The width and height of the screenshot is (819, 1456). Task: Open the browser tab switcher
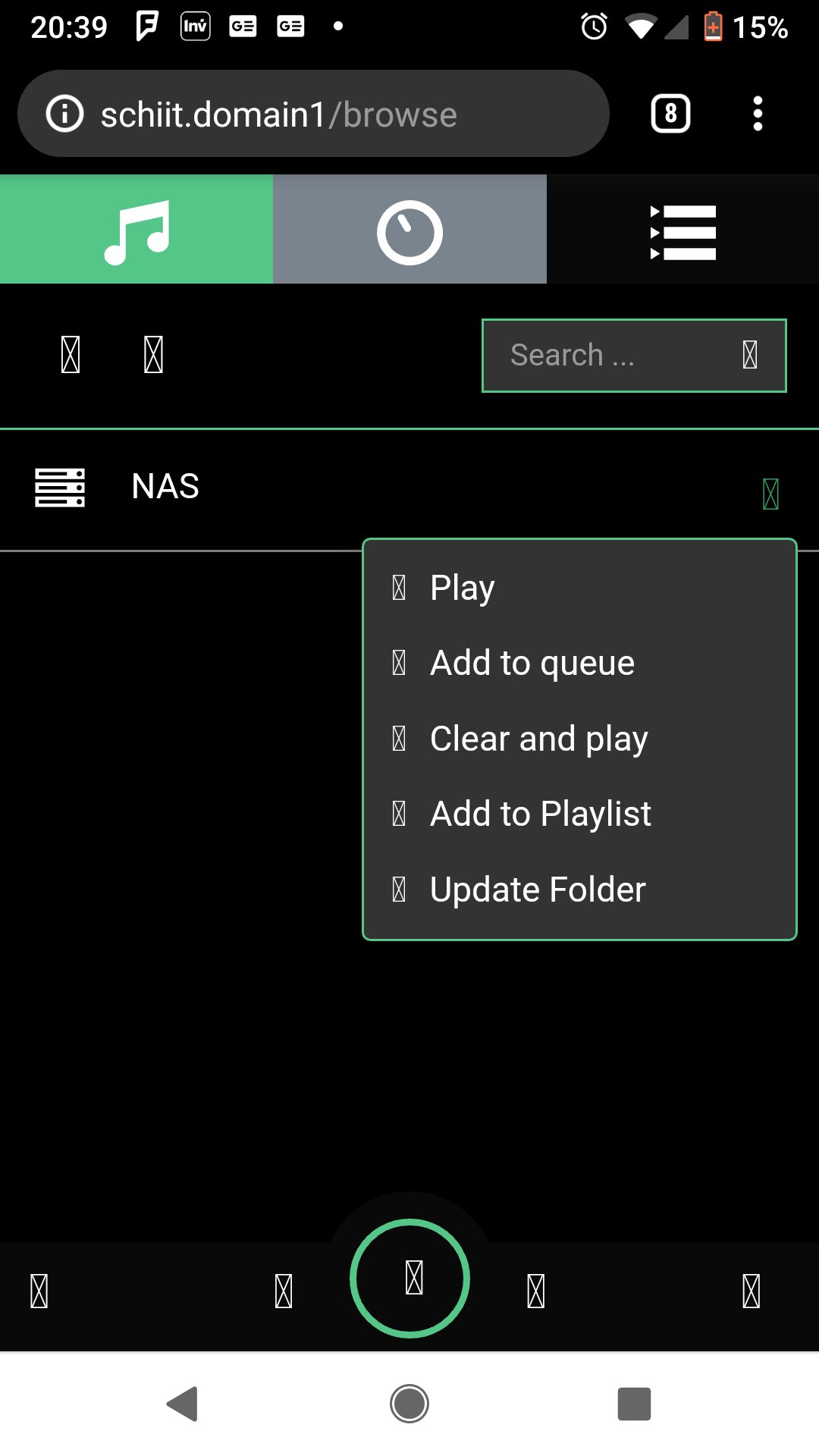[670, 114]
